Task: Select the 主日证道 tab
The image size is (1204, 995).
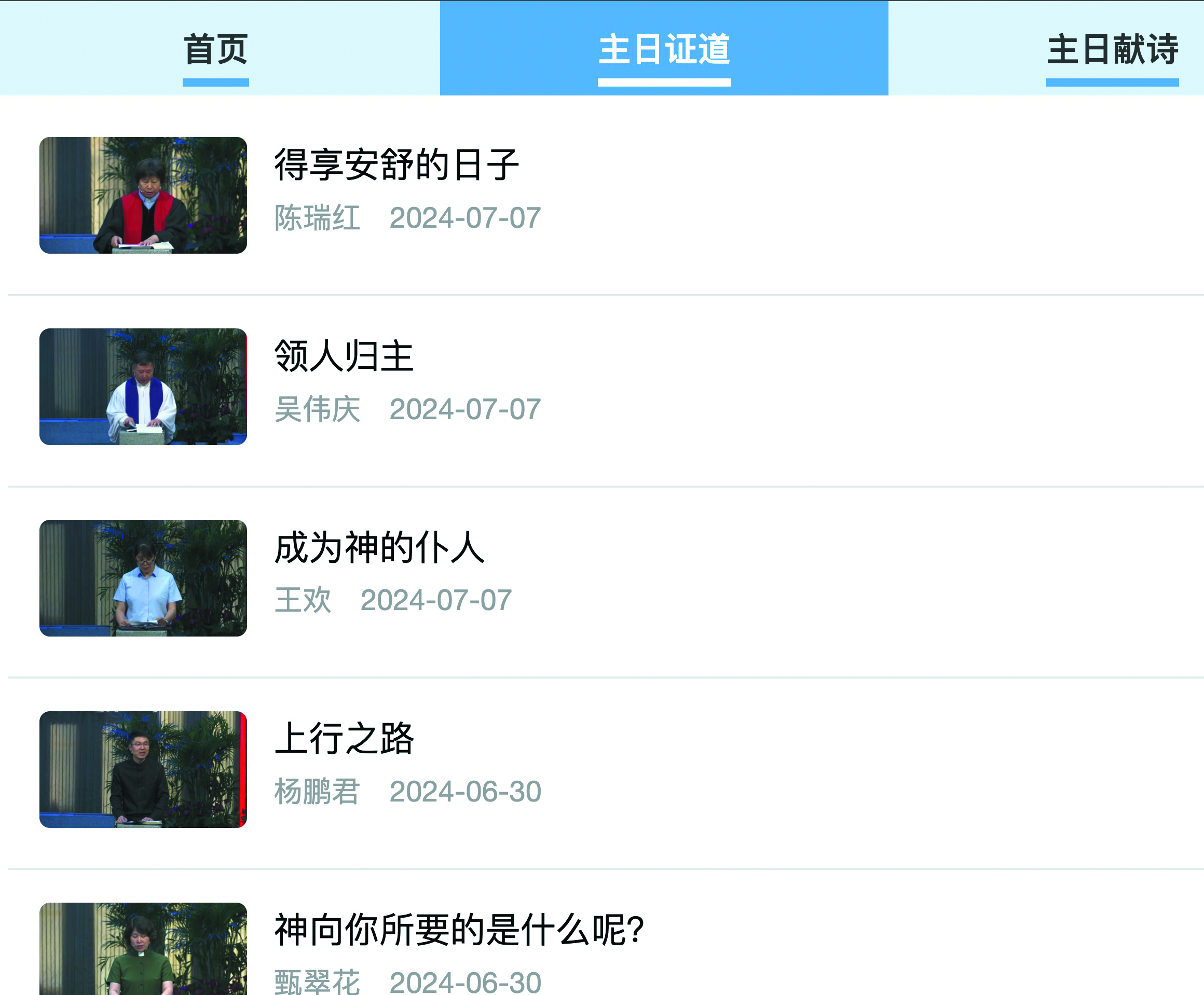Action: click(x=663, y=50)
